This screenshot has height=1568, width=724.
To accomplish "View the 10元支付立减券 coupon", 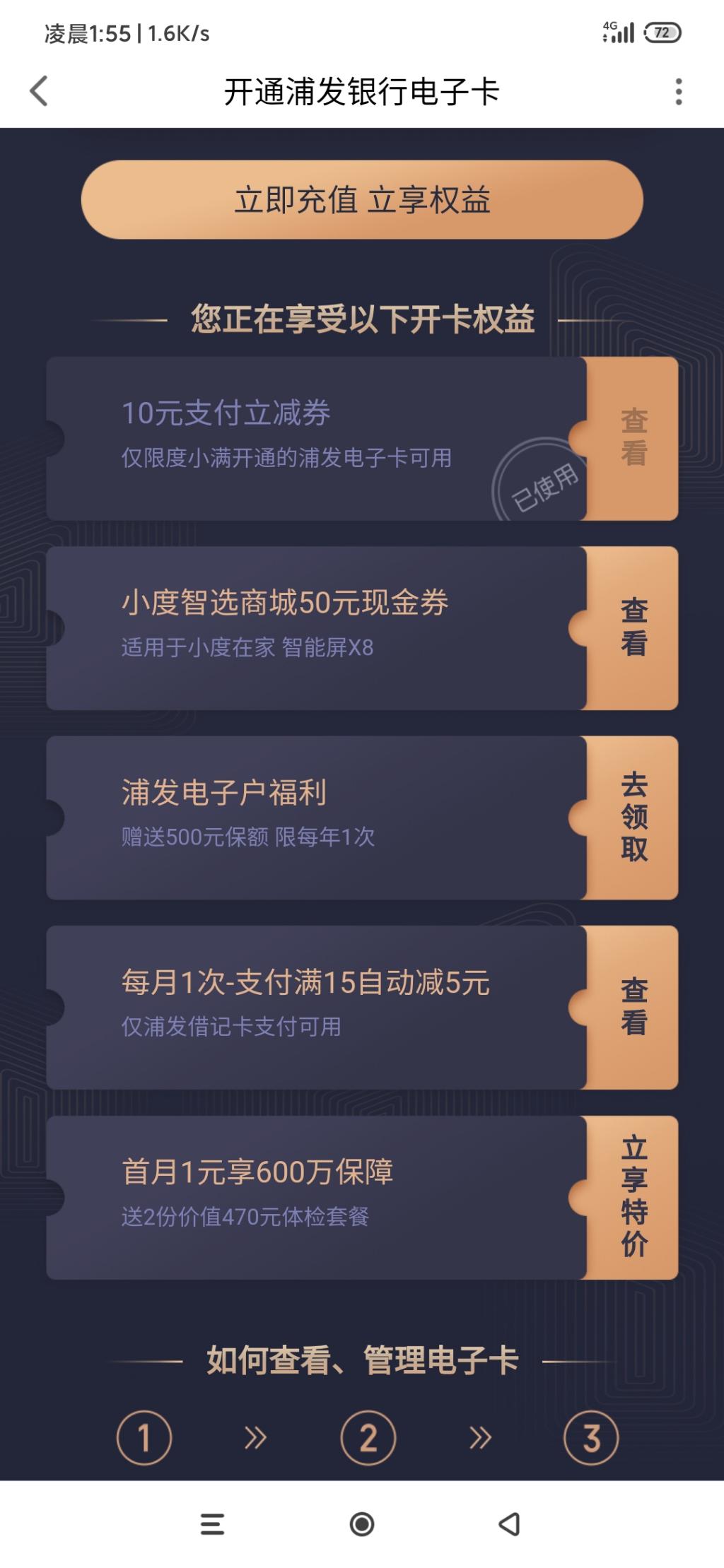I will pos(633,438).
